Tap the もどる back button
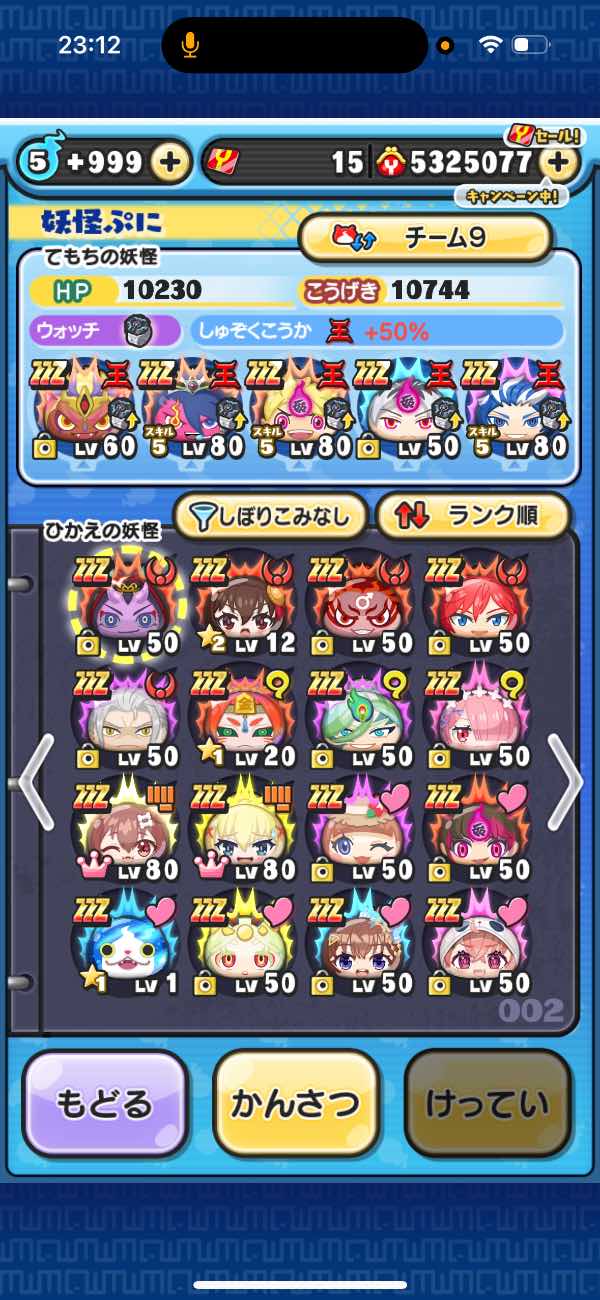600x1300 pixels. tap(105, 1103)
